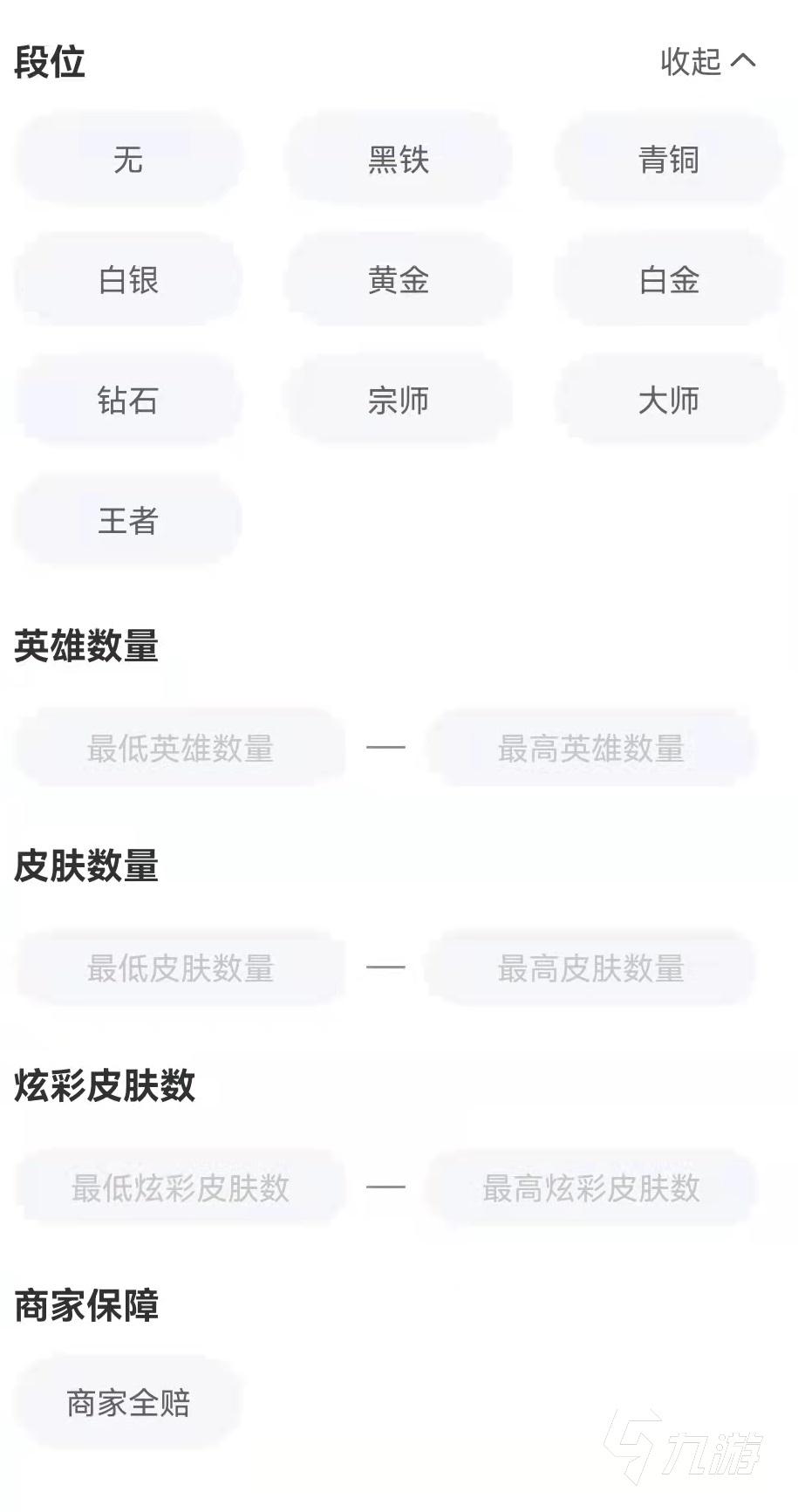The width and height of the screenshot is (798, 1512).
Task: Select the 王者 rank chip
Action: pos(128,521)
